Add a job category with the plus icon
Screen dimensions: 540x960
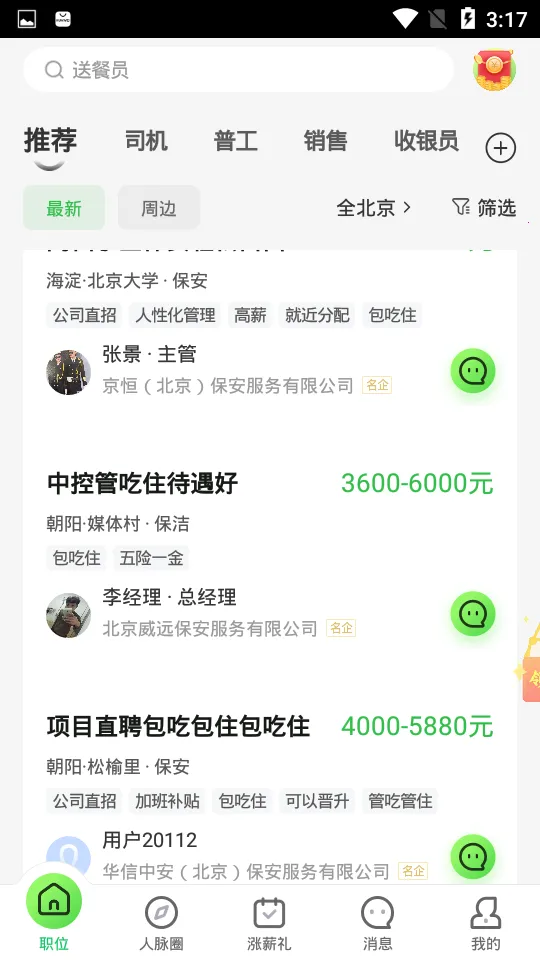[x=501, y=148]
